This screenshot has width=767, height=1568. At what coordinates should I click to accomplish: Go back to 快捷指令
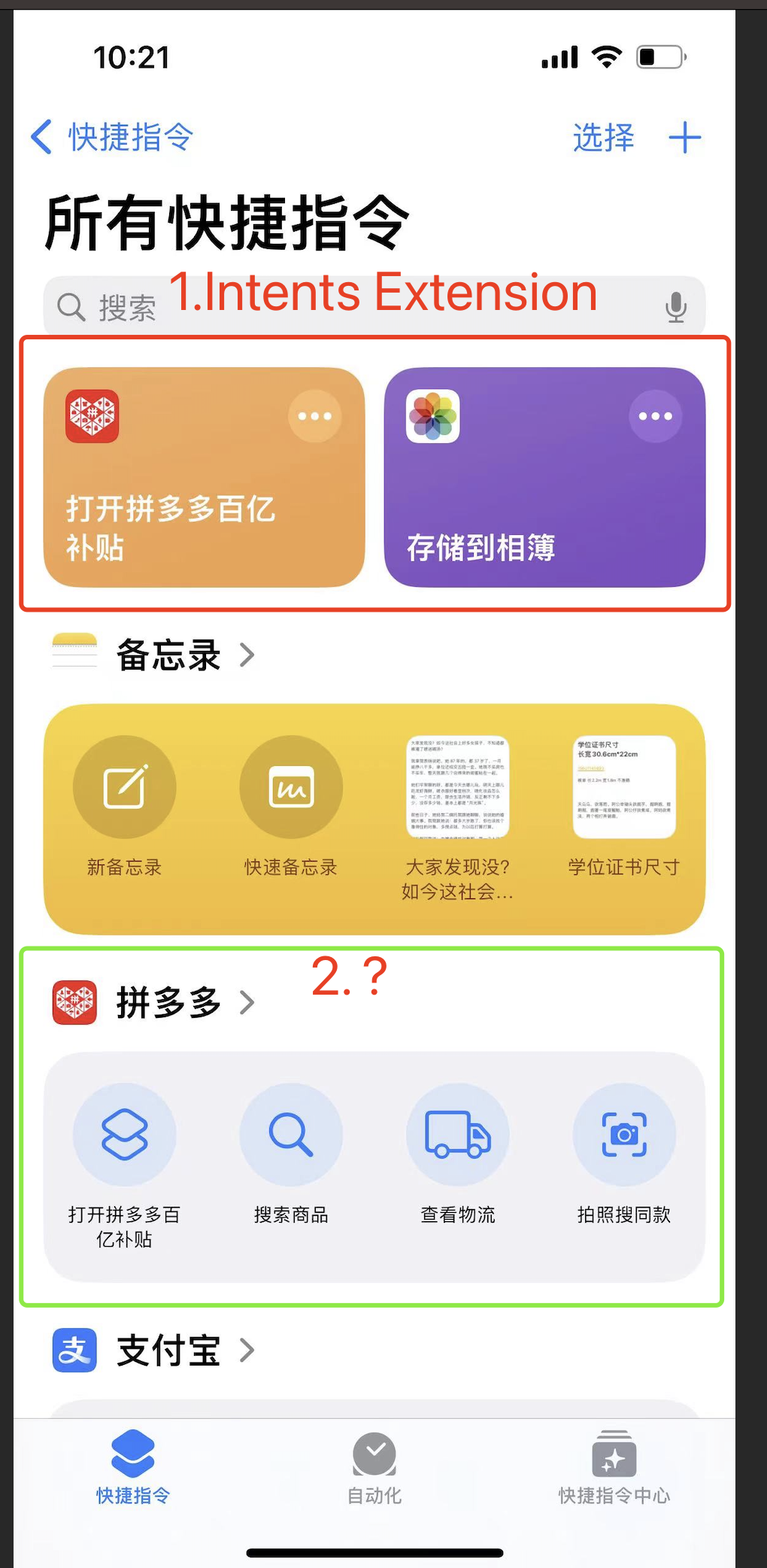[x=113, y=138]
